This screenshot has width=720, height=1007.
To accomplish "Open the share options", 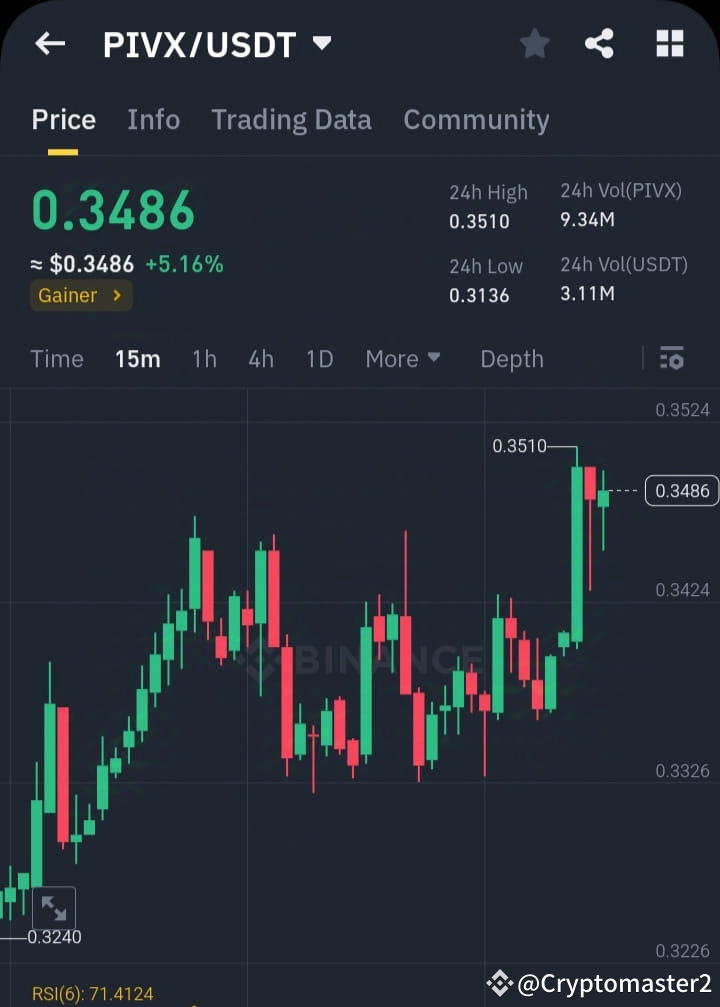I will tap(599, 43).
